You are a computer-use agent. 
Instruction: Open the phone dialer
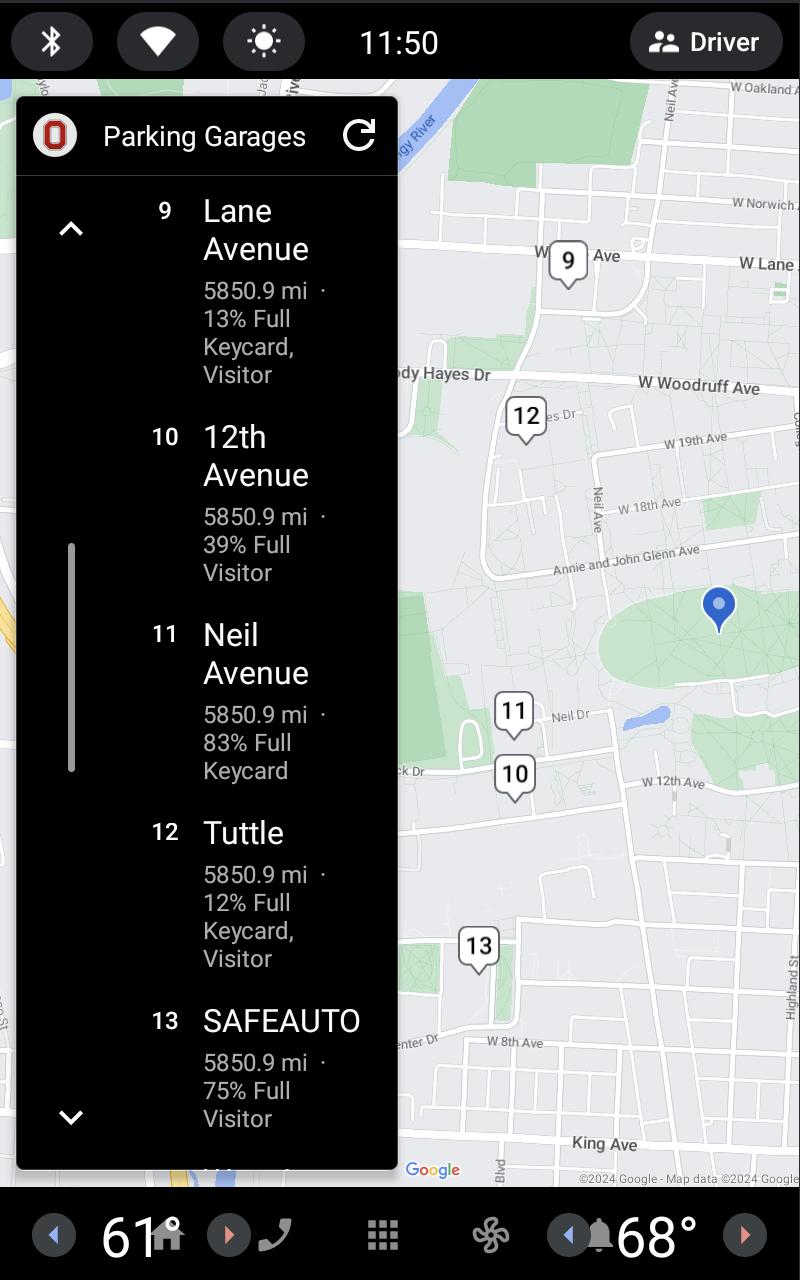274,1235
